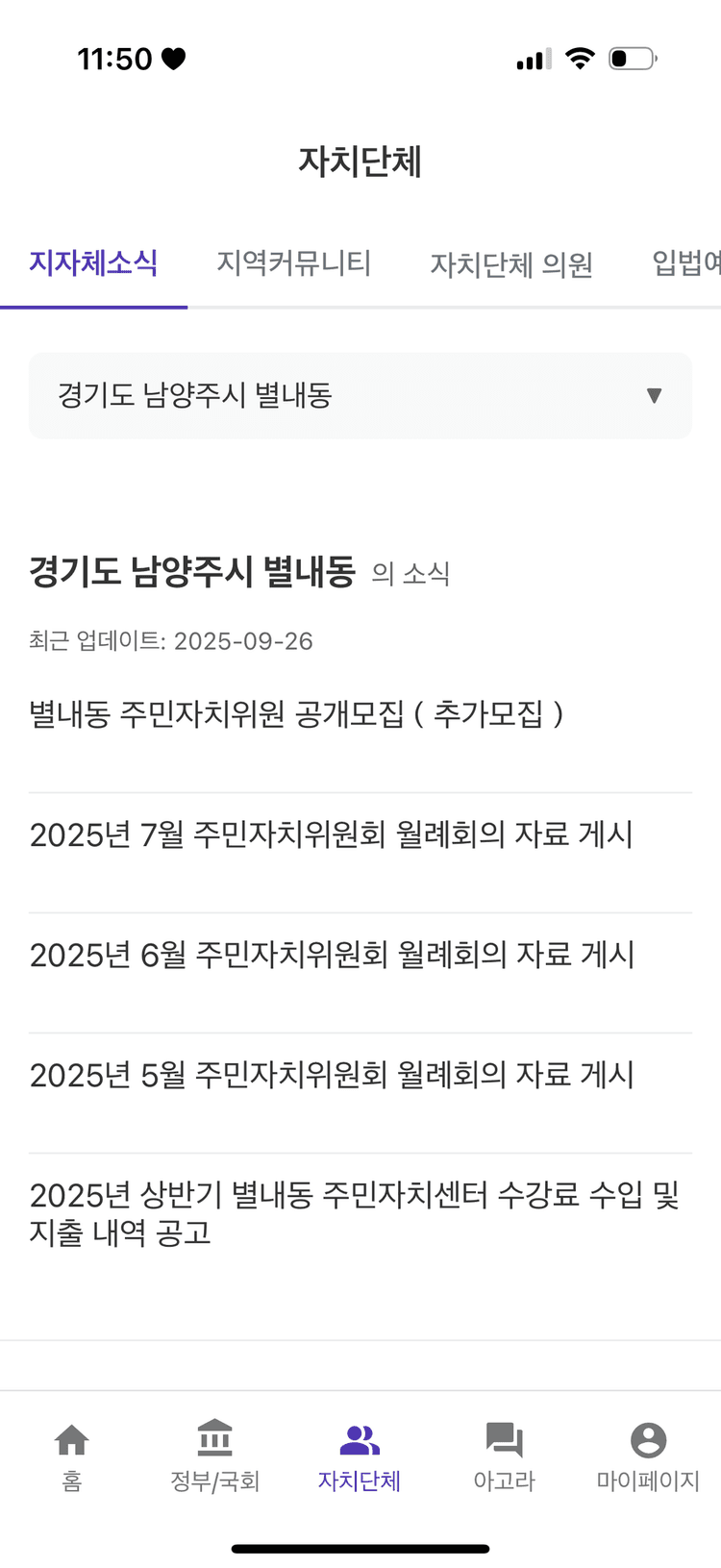The width and height of the screenshot is (721, 1568).
Task: Check the Wi-Fi status icon
Action: [x=581, y=58]
